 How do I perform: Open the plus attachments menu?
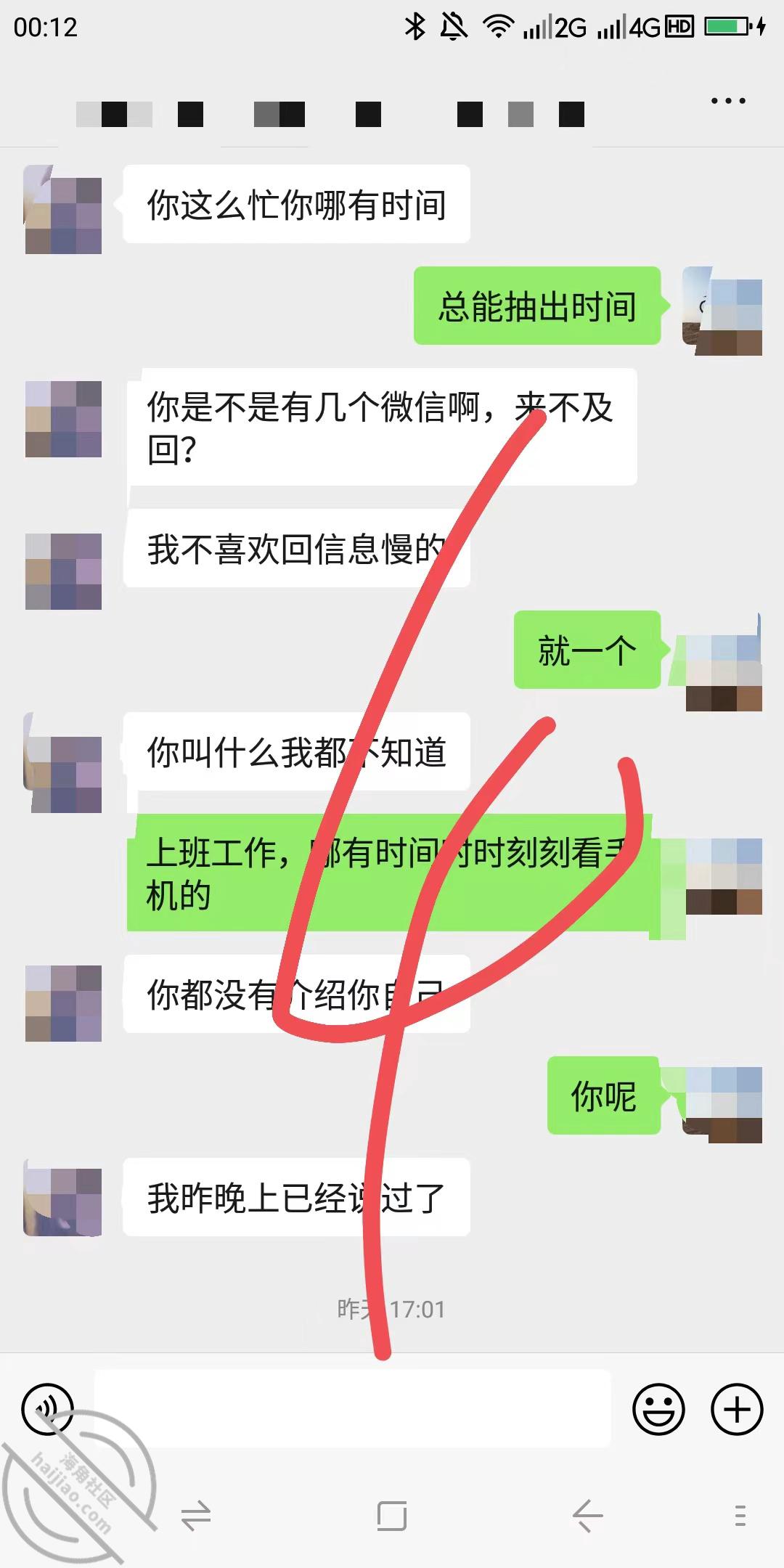737,1409
